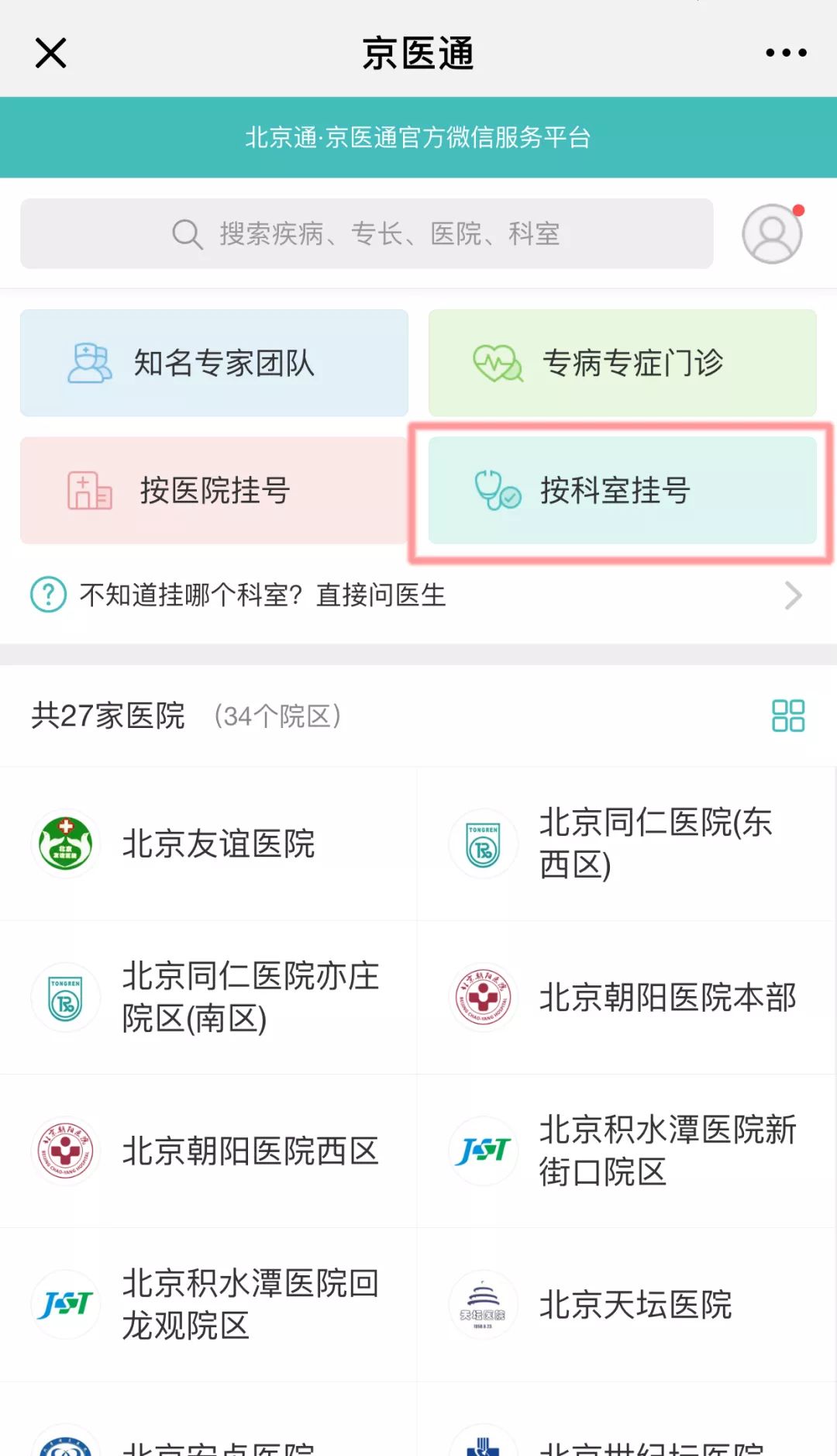Select 北京同仁医院 Tongren badge logo
837x1456 pixels.
point(483,844)
